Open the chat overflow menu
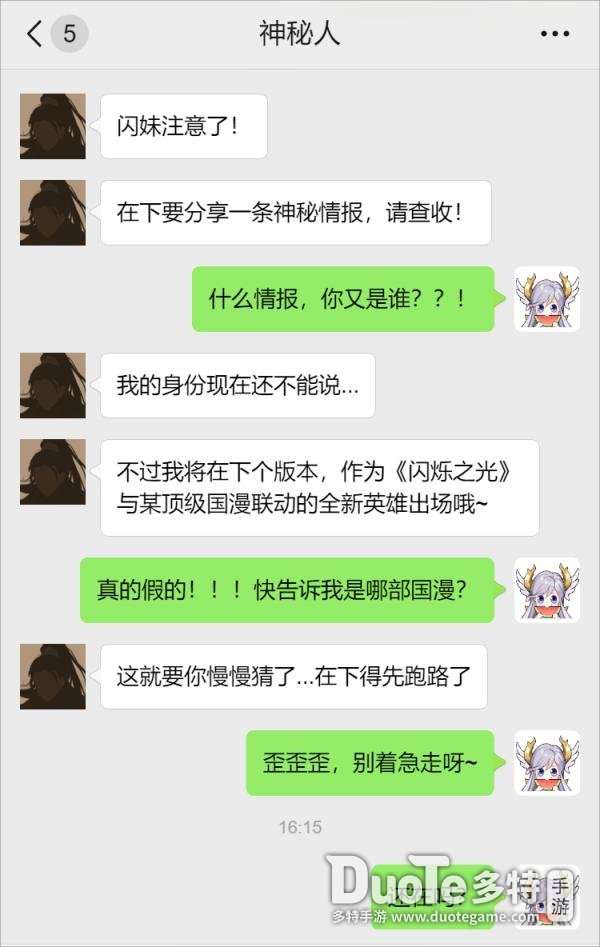The width and height of the screenshot is (600, 947). pyautogui.click(x=554, y=34)
